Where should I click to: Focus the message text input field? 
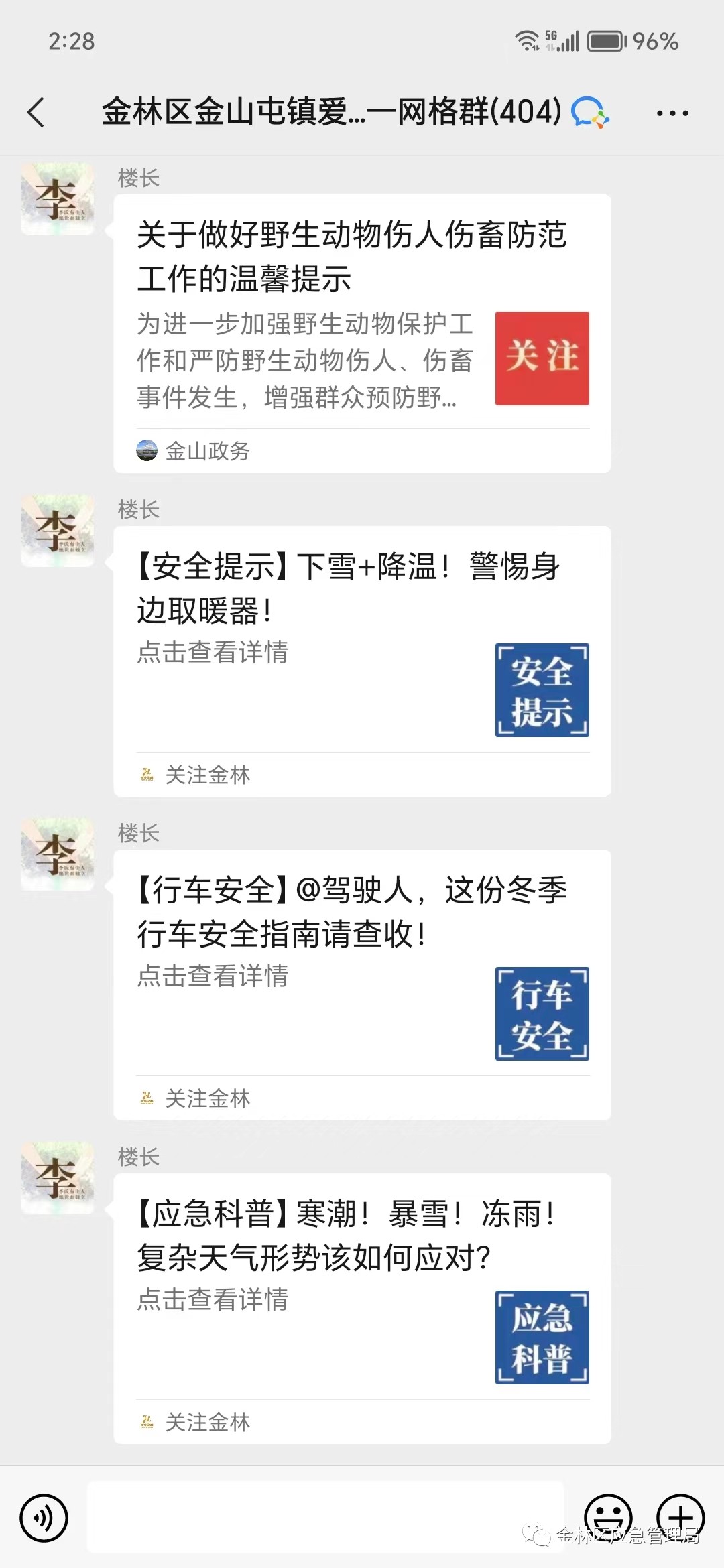(325, 1517)
